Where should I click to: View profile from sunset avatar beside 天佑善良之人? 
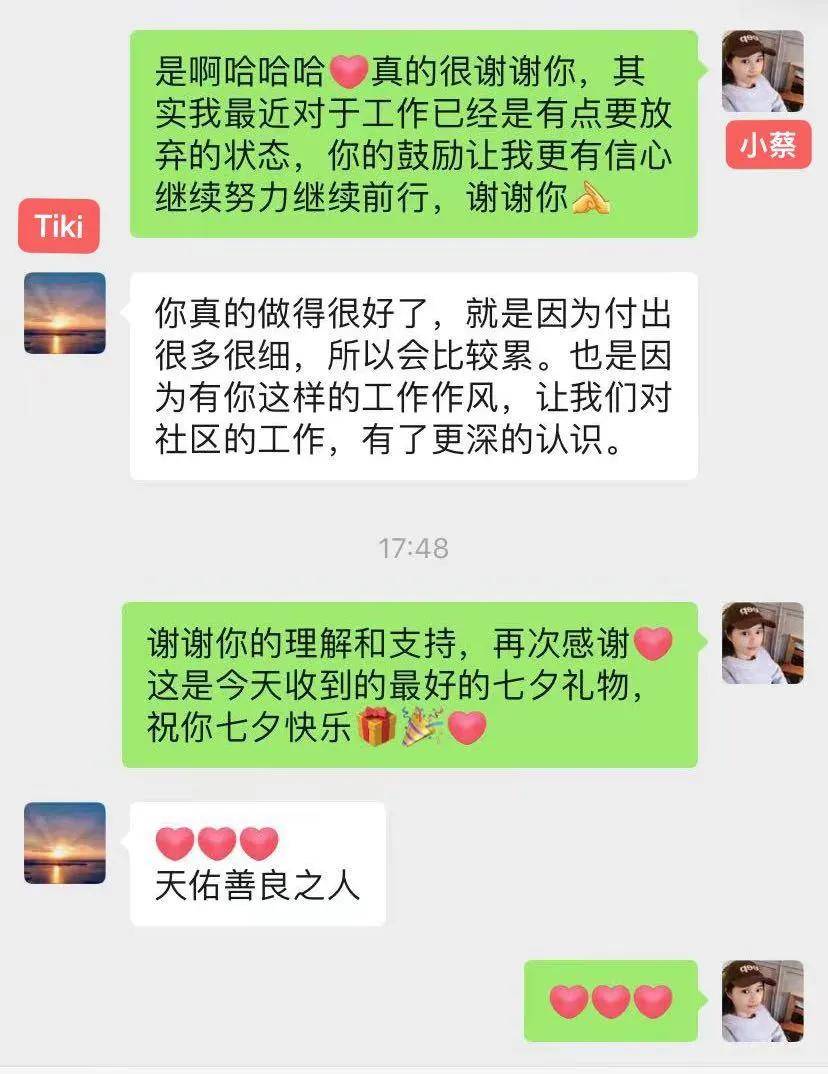[64, 843]
